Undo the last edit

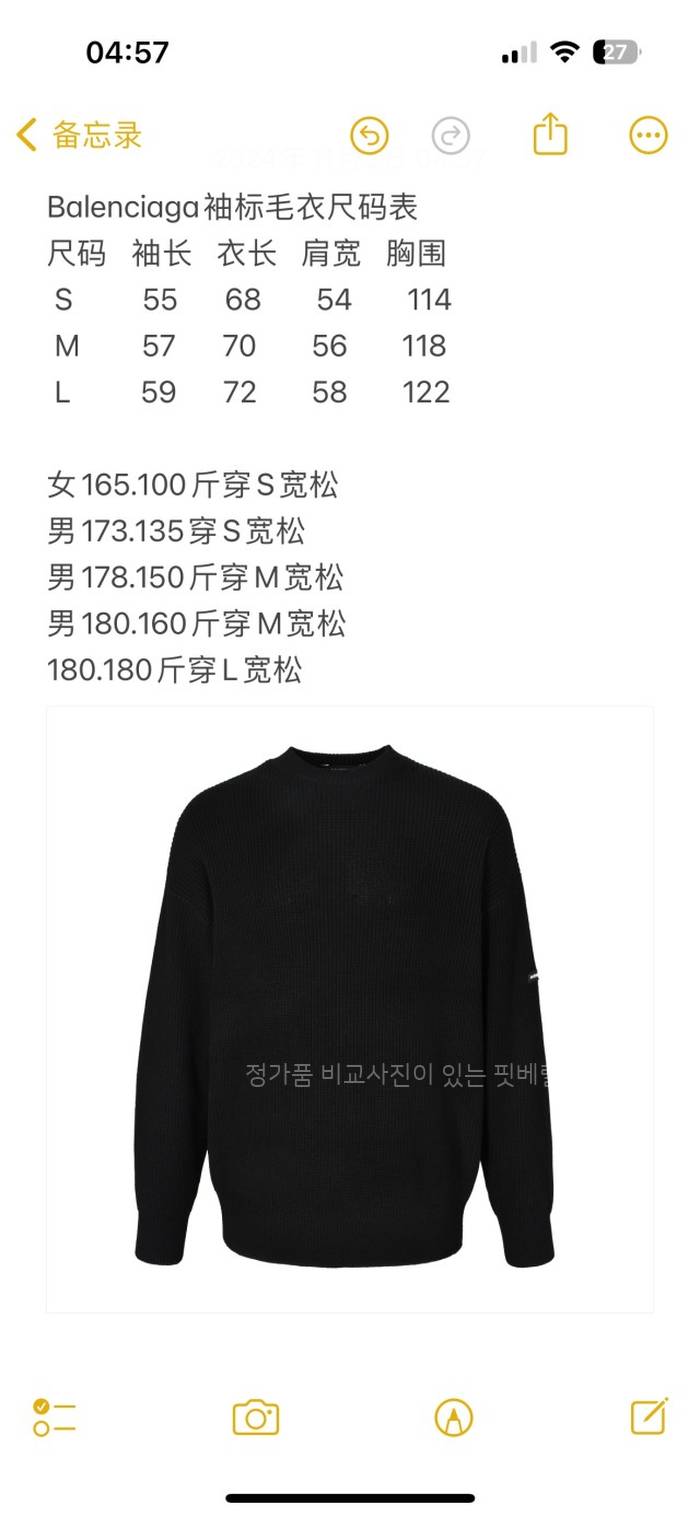[x=369, y=135]
